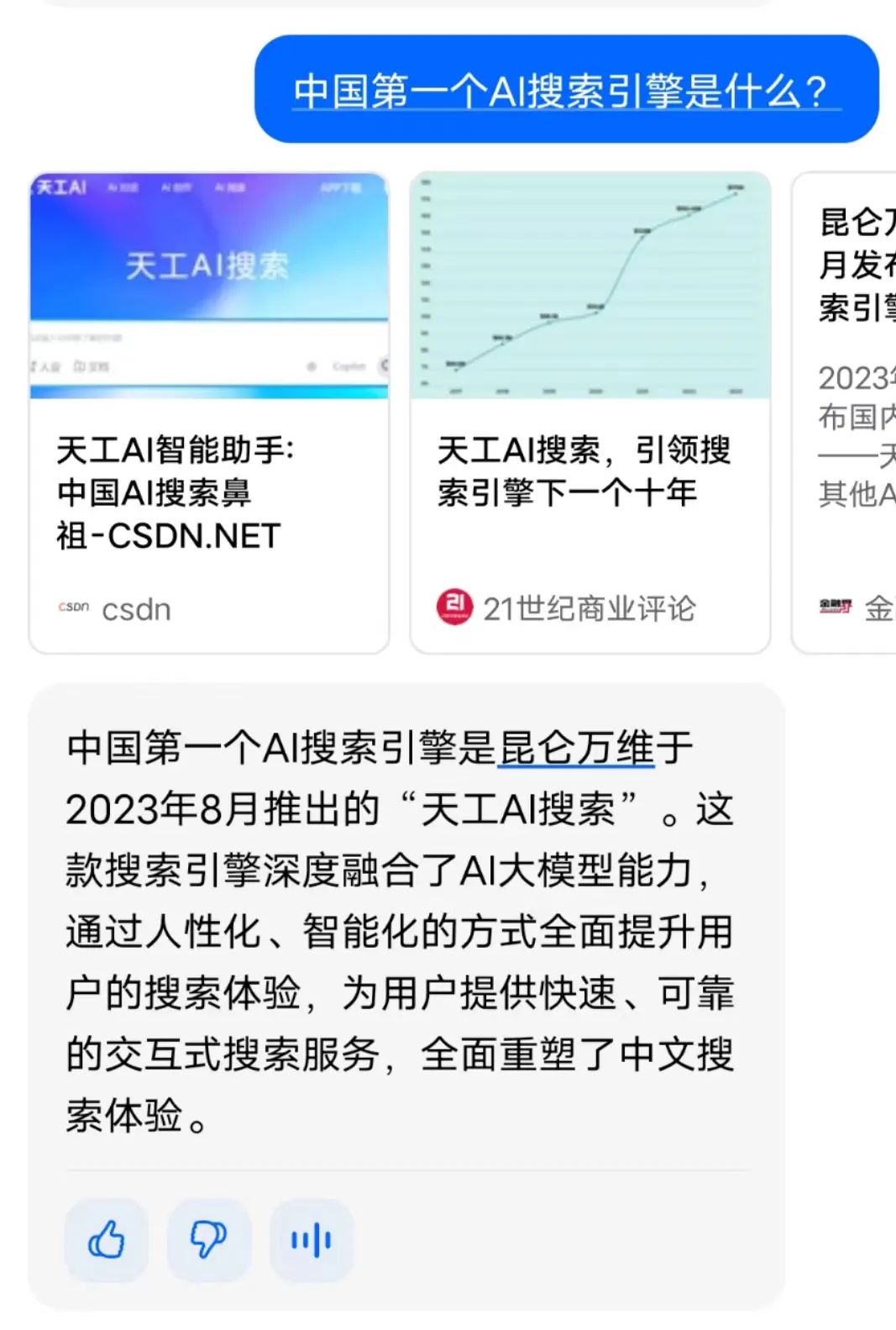Tap the underlined 昆仑万维 link in the answer
The height and width of the screenshot is (1330, 896).
[x=575, y=747]
